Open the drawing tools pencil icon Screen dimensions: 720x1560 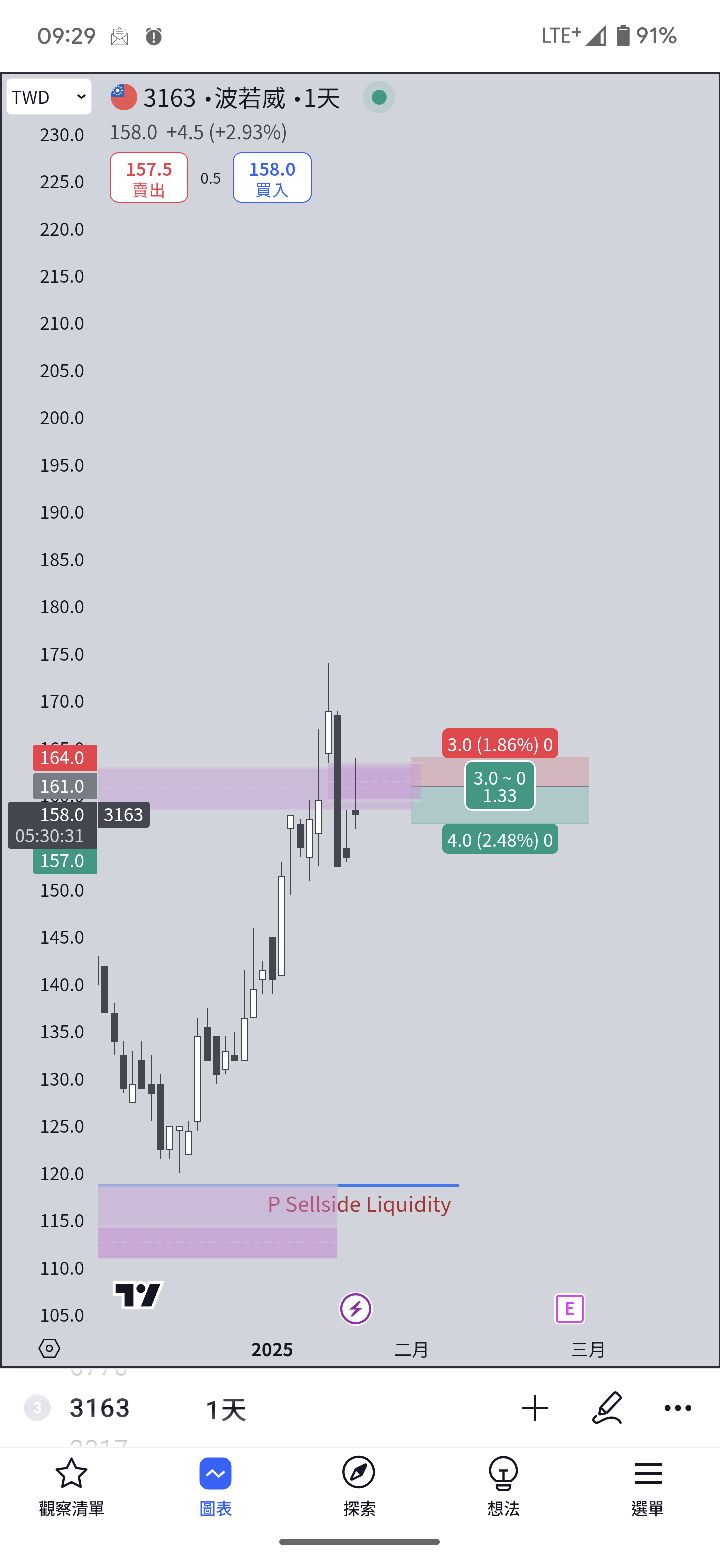point(607,1408)
